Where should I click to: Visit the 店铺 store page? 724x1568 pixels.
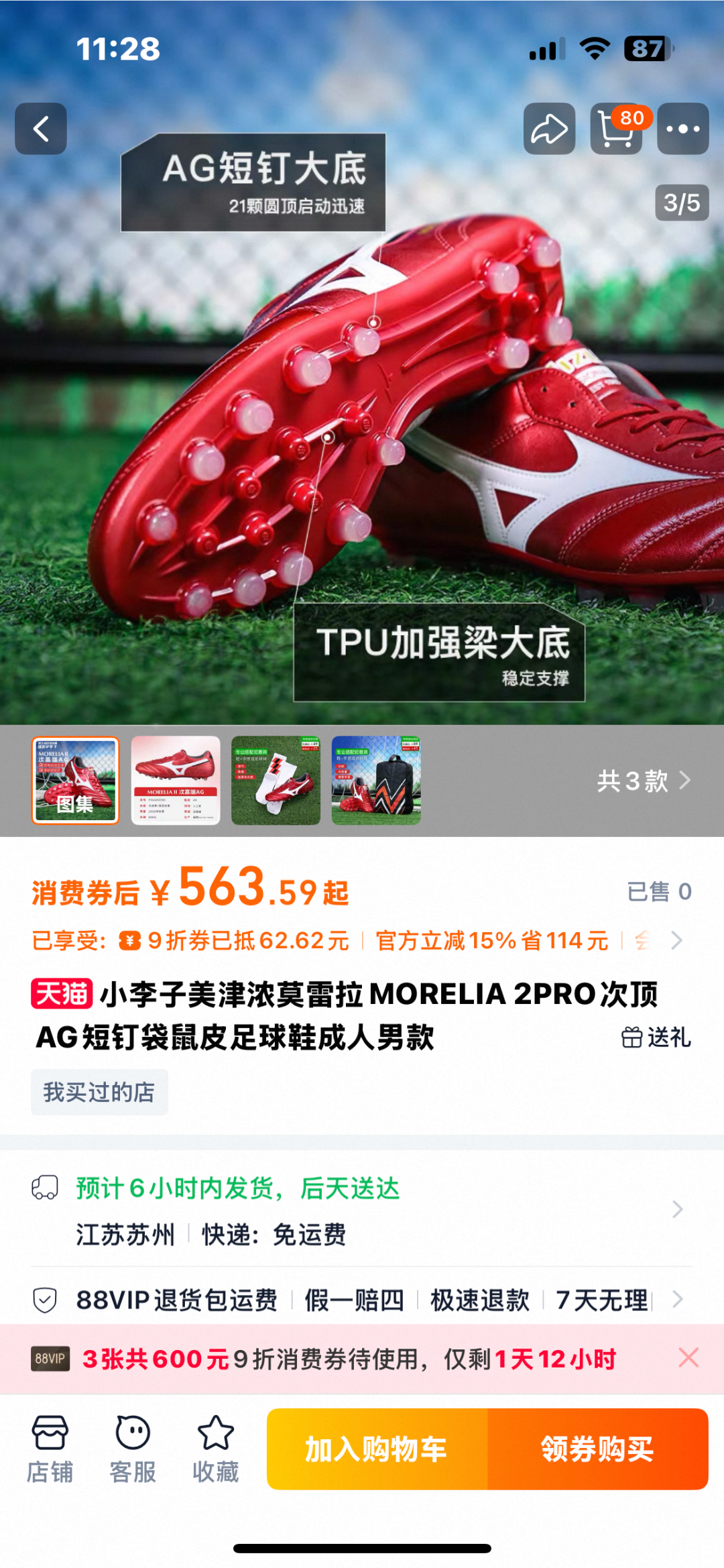50,1449
